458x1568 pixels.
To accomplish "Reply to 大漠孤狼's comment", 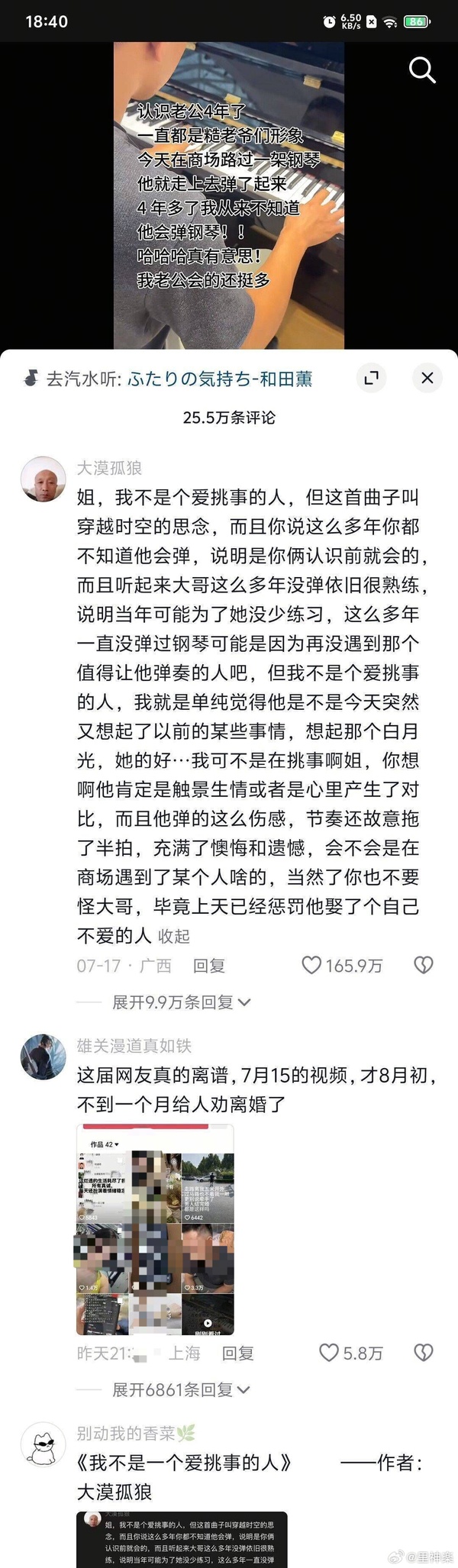I will pyautogui.click(x=208, y=966).
